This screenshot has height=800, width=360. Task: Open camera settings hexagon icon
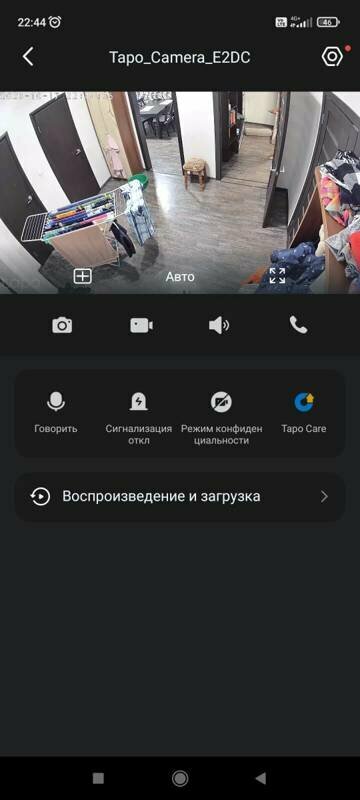pyautogui.click(x=332, y=57)
